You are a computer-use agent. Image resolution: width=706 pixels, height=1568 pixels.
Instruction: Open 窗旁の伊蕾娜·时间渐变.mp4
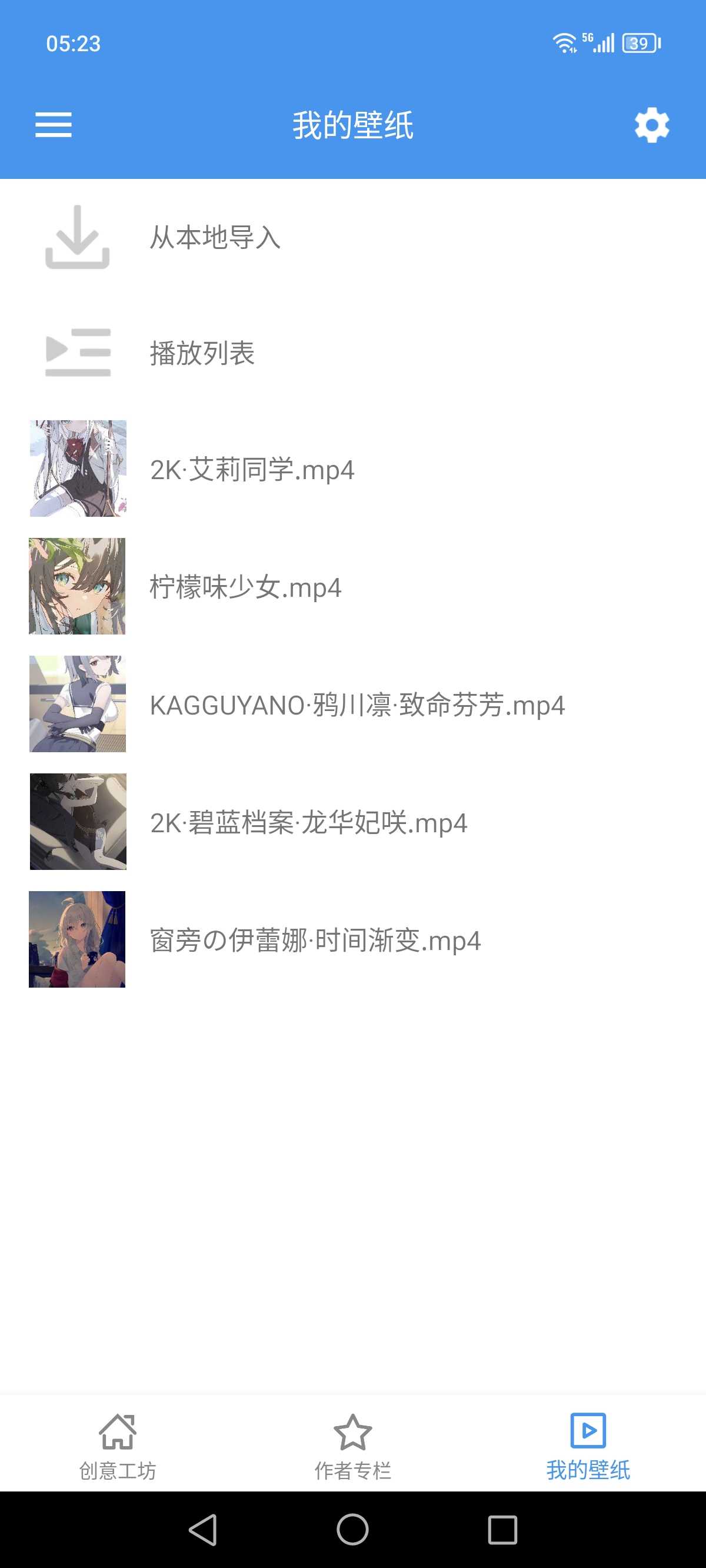point(315,941)
